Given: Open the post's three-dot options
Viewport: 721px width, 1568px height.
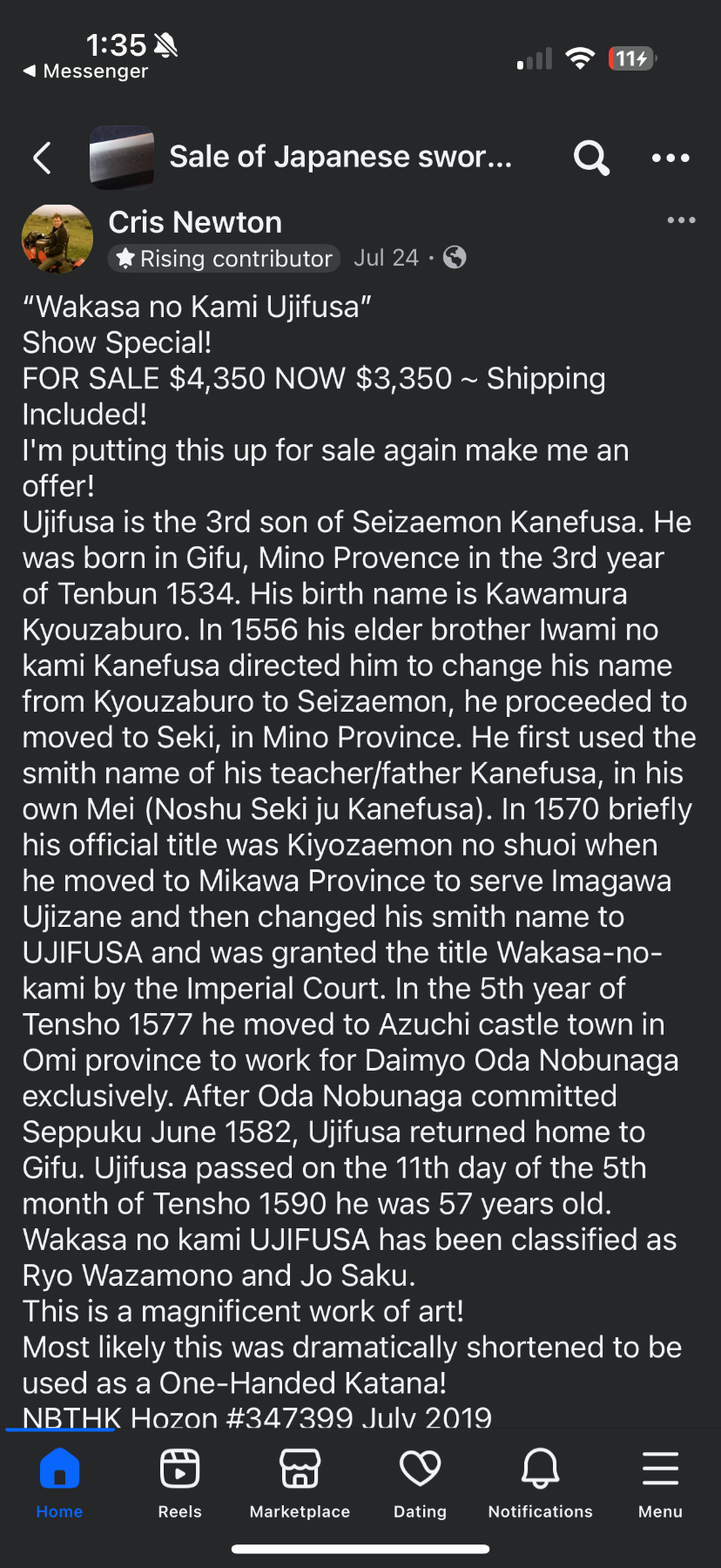Looking at the screenshot, I should point(681,220).
